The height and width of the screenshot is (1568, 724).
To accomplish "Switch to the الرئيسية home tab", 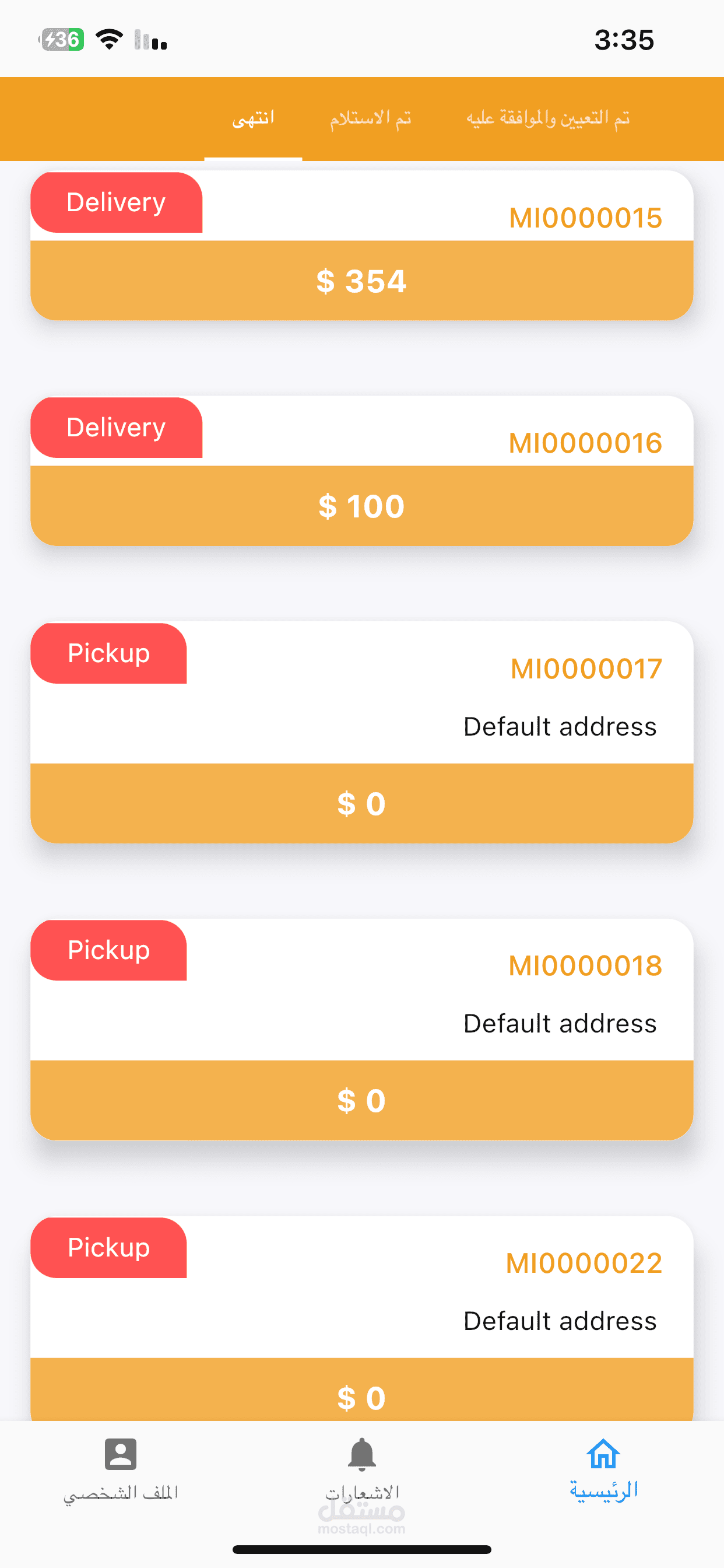I will (x=603, y=1469).
